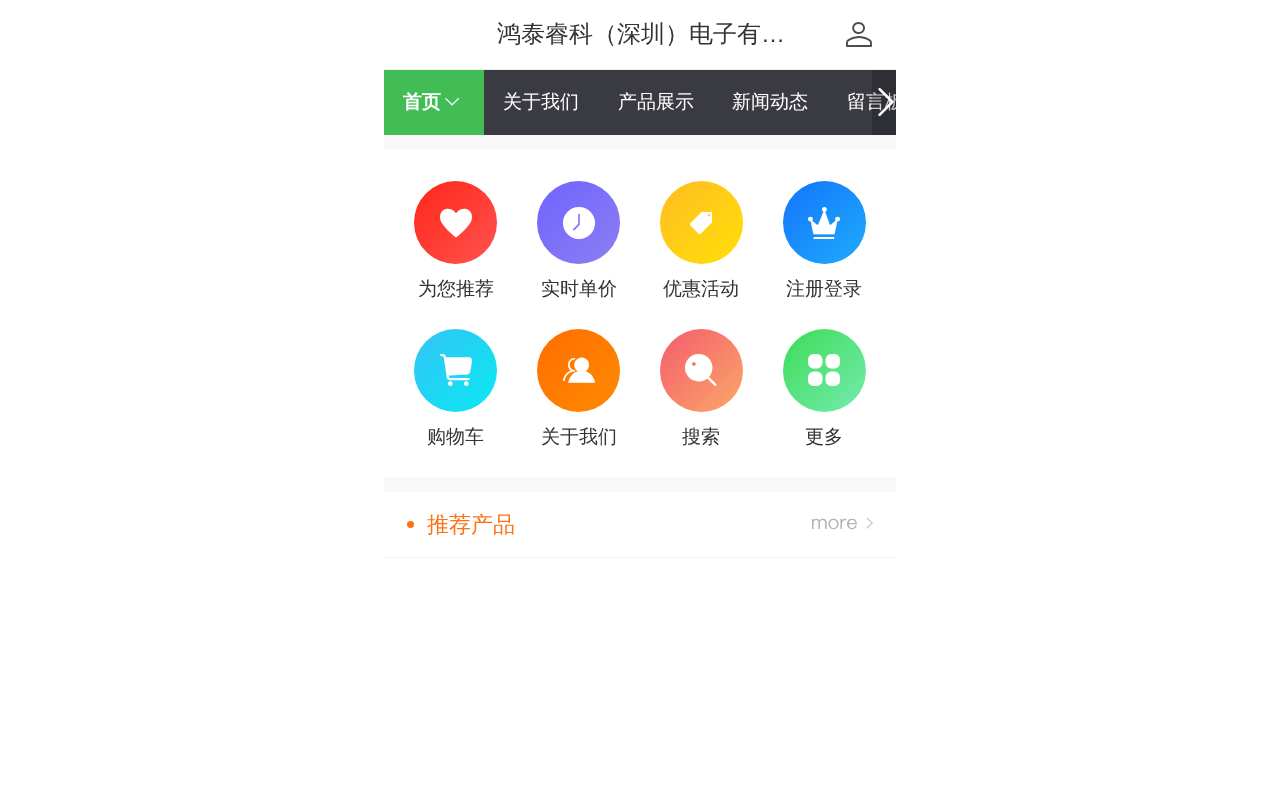This screenshot has width=1280, height=800.
Task: Open the user profile icon
Action: coord(859,35)
